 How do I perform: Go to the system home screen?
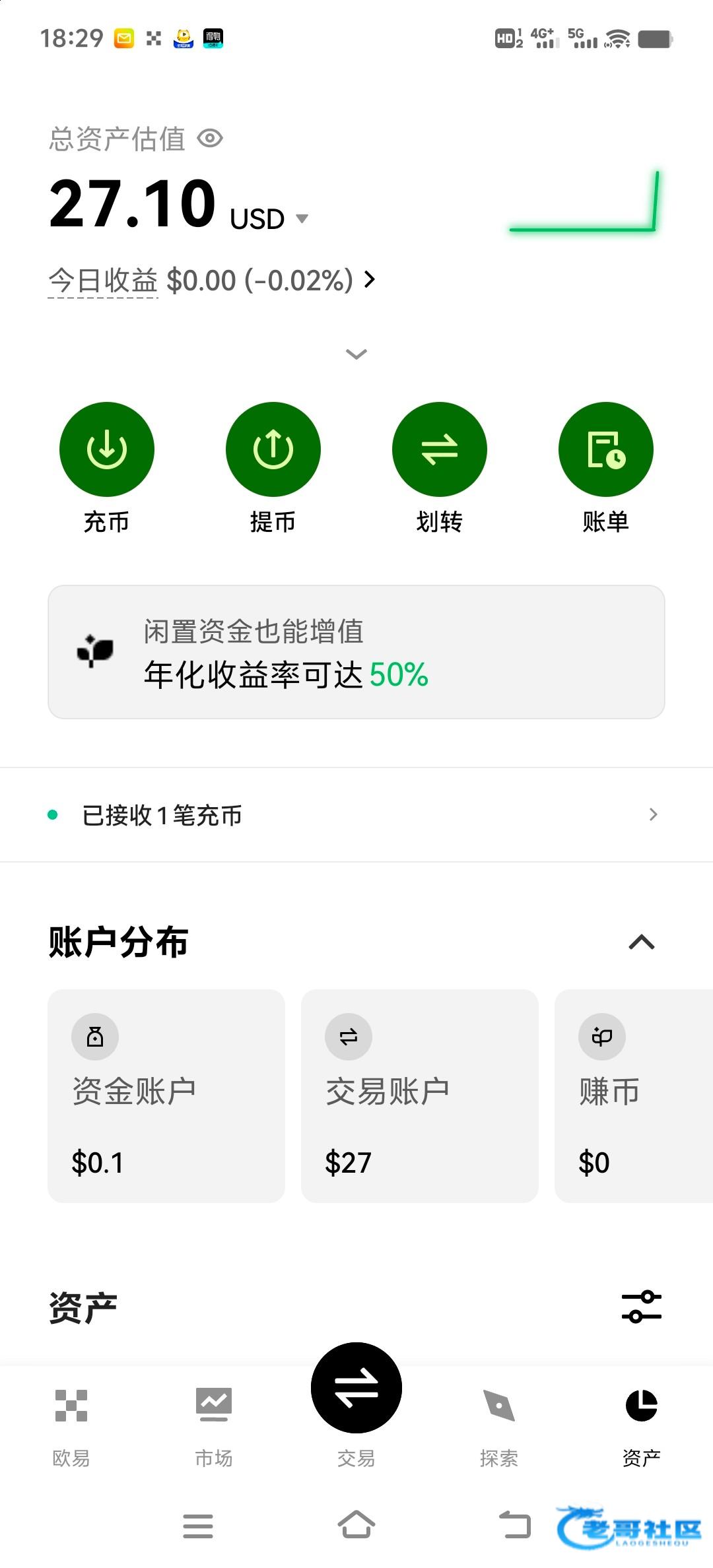pyautogui.click(x=356, y=1525)
